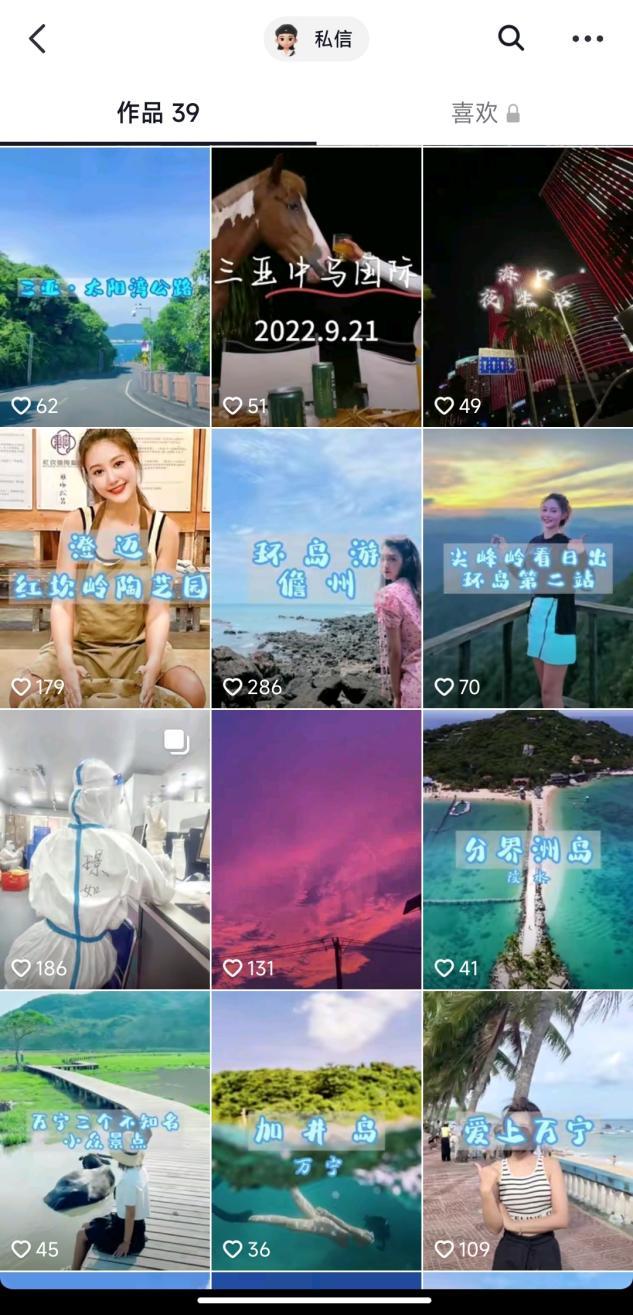Open the 分界洲岛 video
Screen dimensions: 633x1315
tap(528, 849)
